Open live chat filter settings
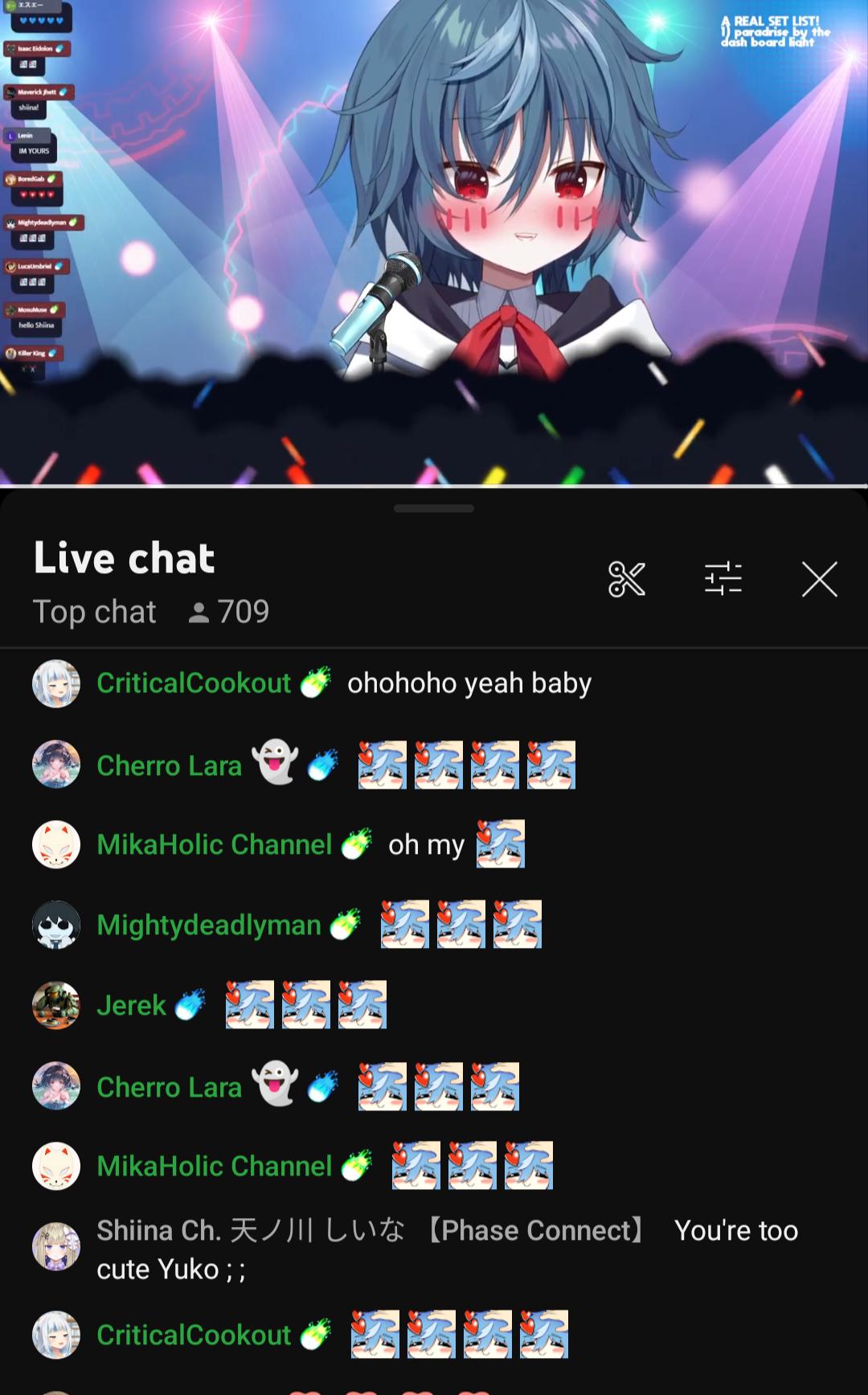This screenshot has height=1395, width=868. 723,579
